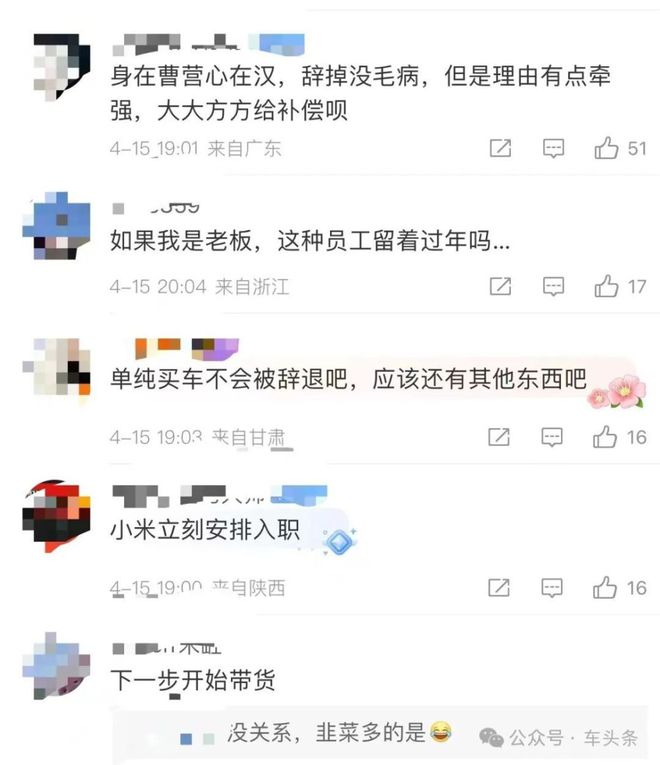Screen dimensions: 660x765
Task: Reply to the comment 单纯买车不会被辞退吧
Action: coord(553,437)
